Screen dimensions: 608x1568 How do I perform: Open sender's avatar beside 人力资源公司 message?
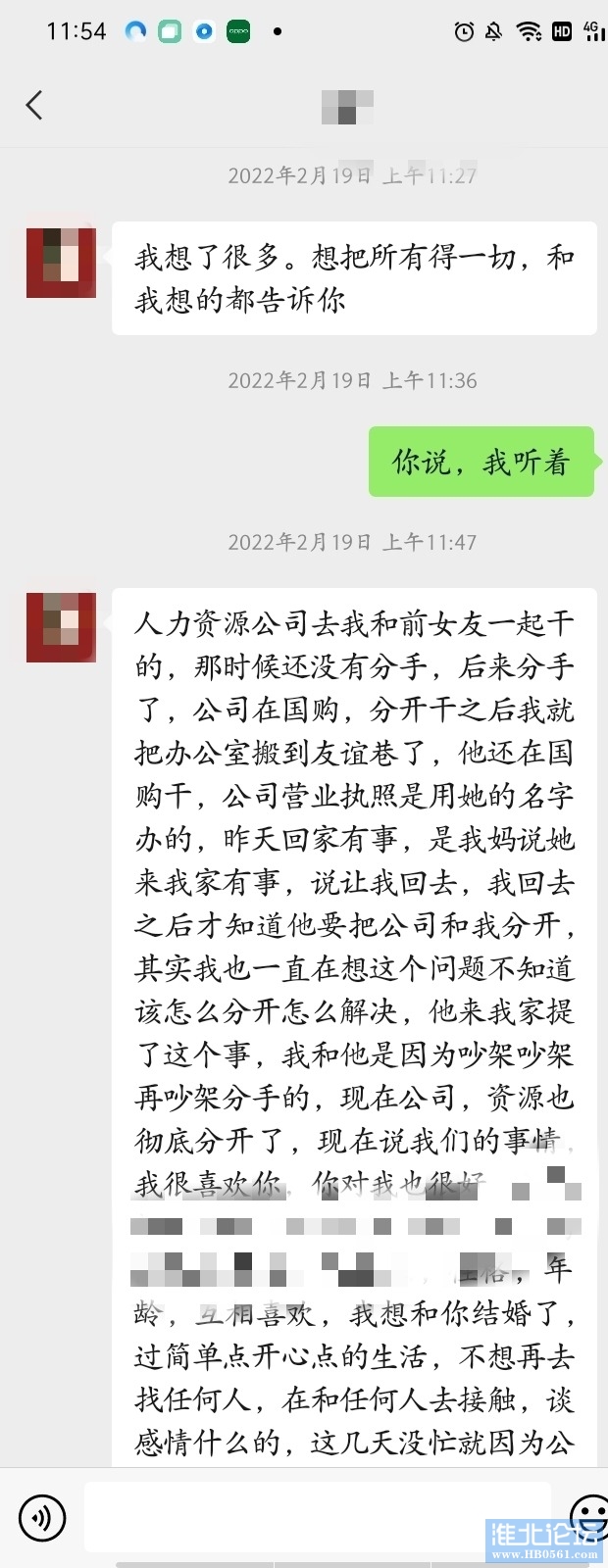click(61, 627)
